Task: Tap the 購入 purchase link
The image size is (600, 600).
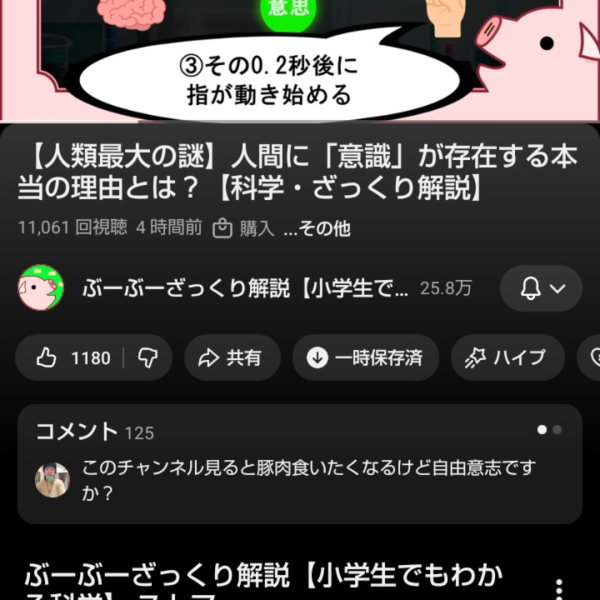Action: 244,228
